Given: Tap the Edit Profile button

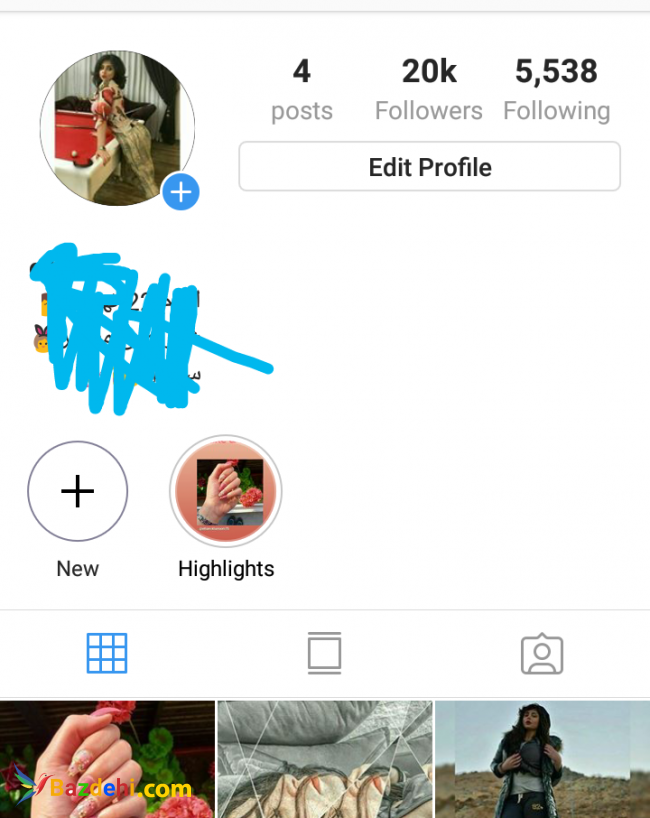Looking at the screenshot, I should point(429,166).
